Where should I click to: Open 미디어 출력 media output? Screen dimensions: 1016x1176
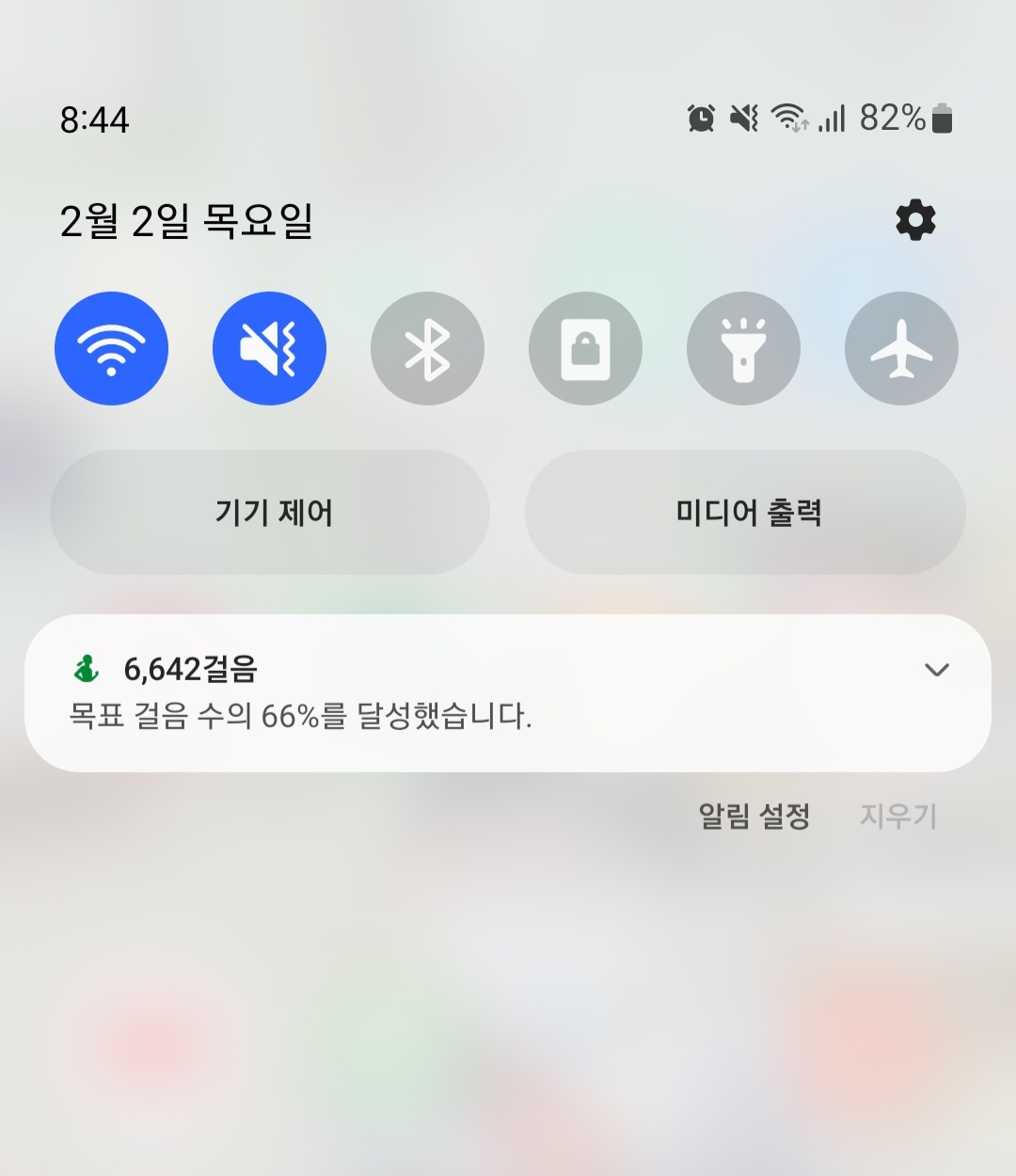746,513
